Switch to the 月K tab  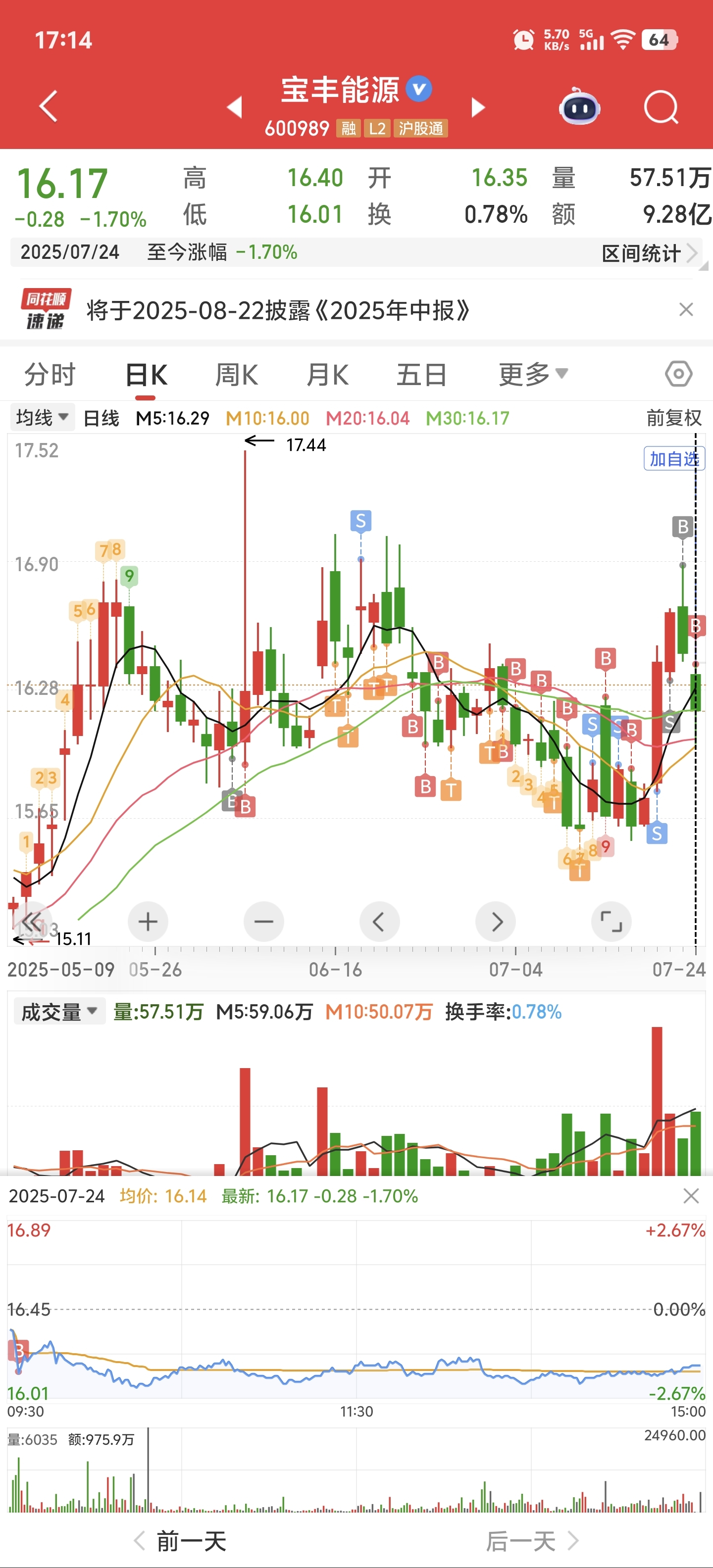point(328,374)
